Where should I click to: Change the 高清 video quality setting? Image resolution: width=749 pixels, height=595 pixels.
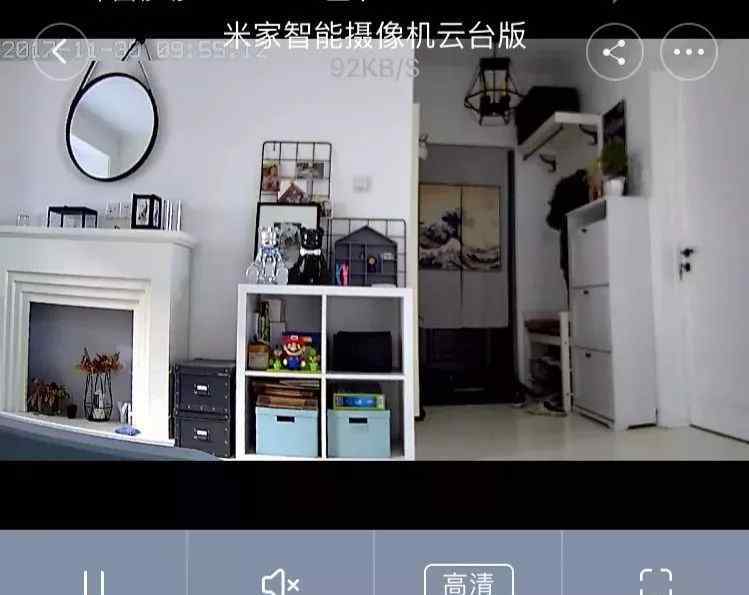click(468, 582)
